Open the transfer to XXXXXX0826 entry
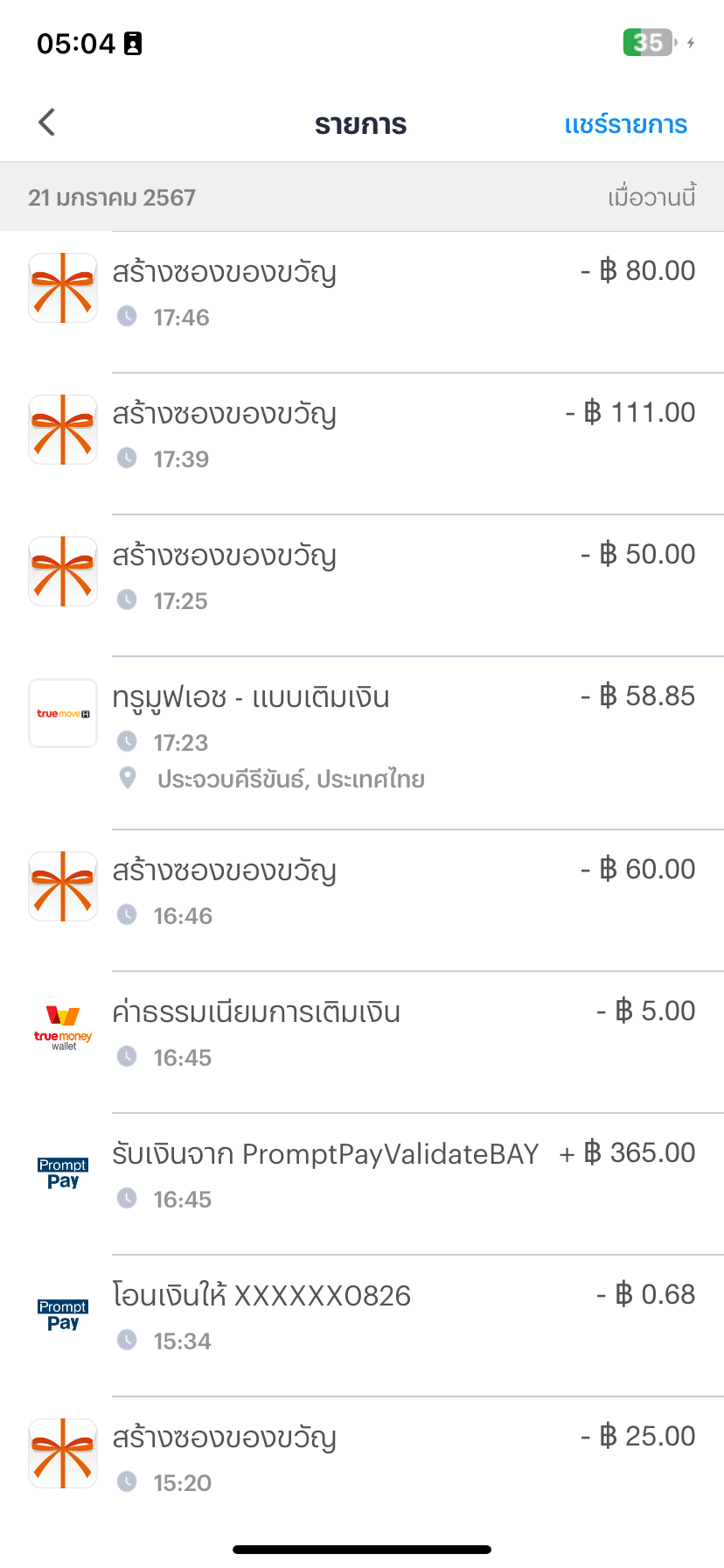The image size is (724, 1568). (362, 1318)
